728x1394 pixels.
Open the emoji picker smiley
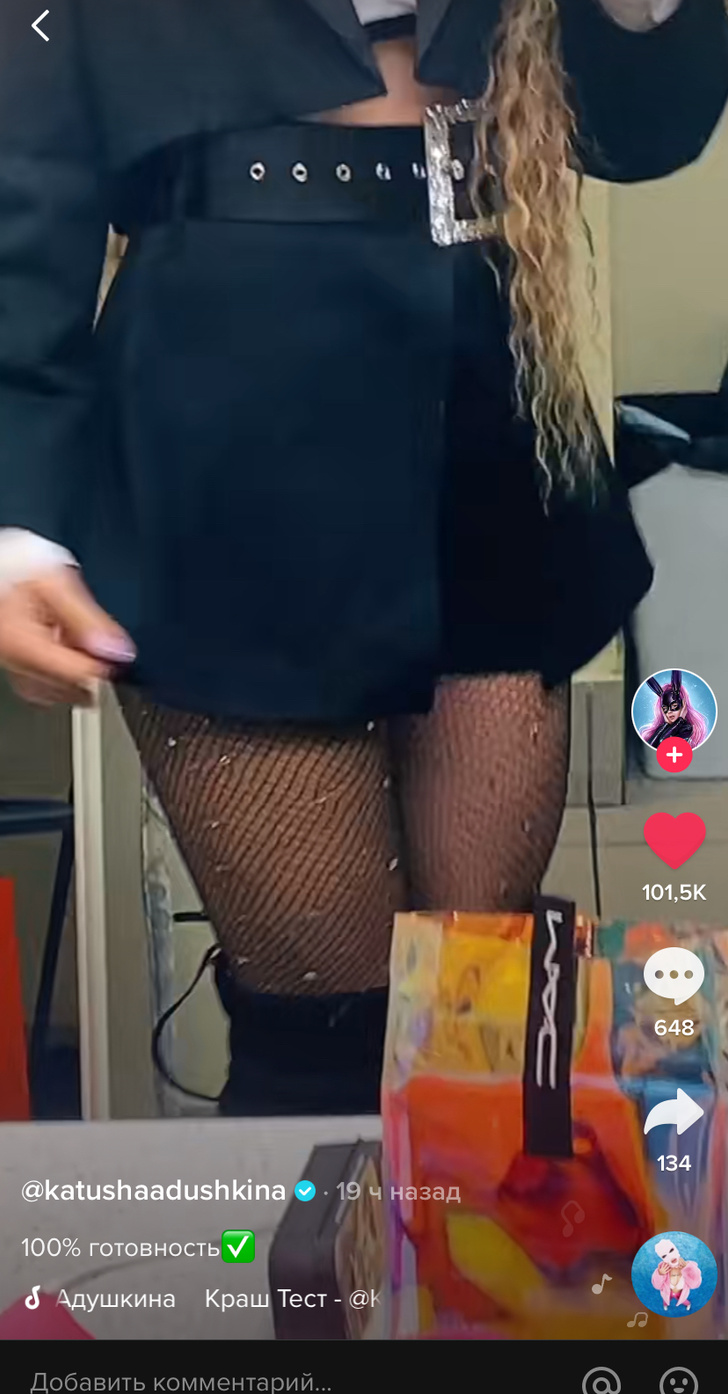click(680, 1381)
